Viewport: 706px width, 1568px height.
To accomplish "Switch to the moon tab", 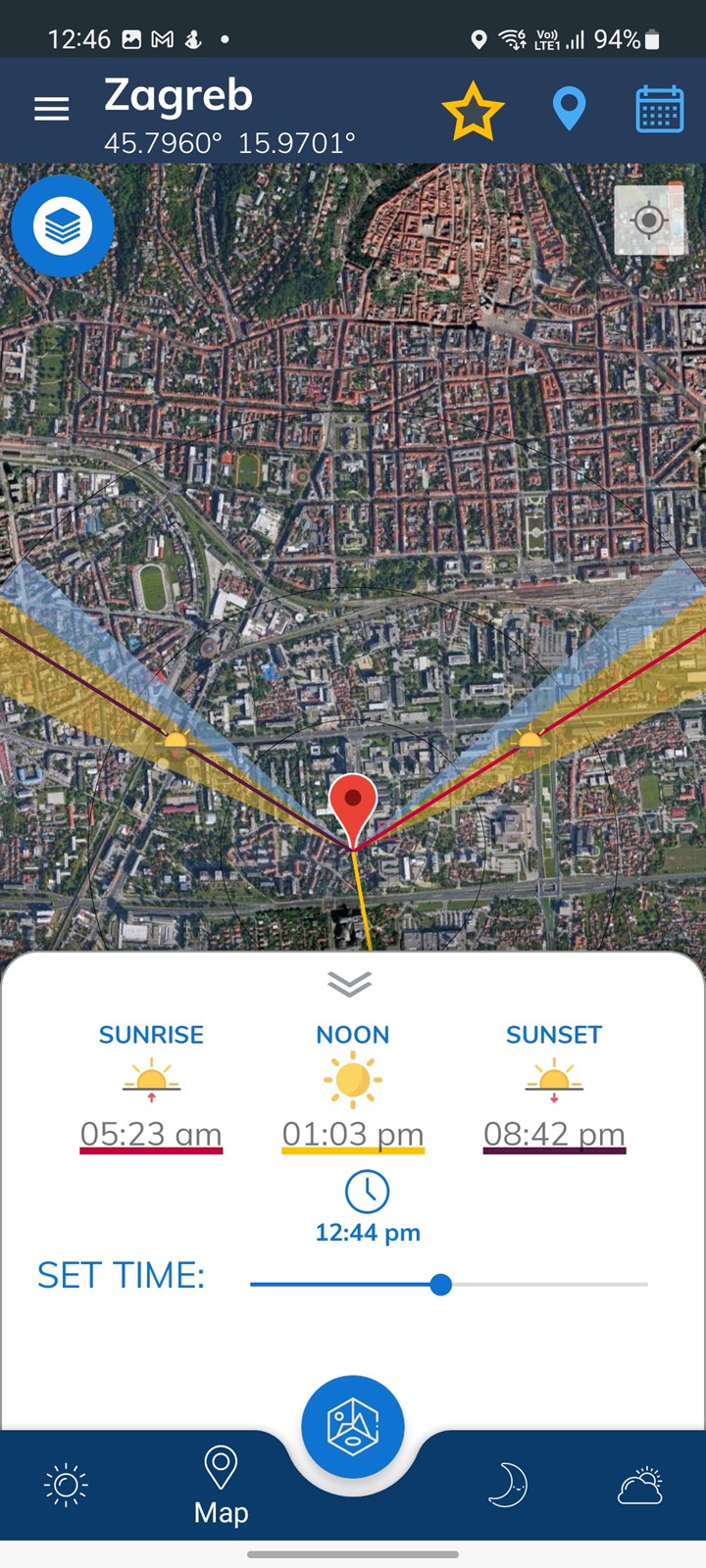I will [x=508, y=1485].
